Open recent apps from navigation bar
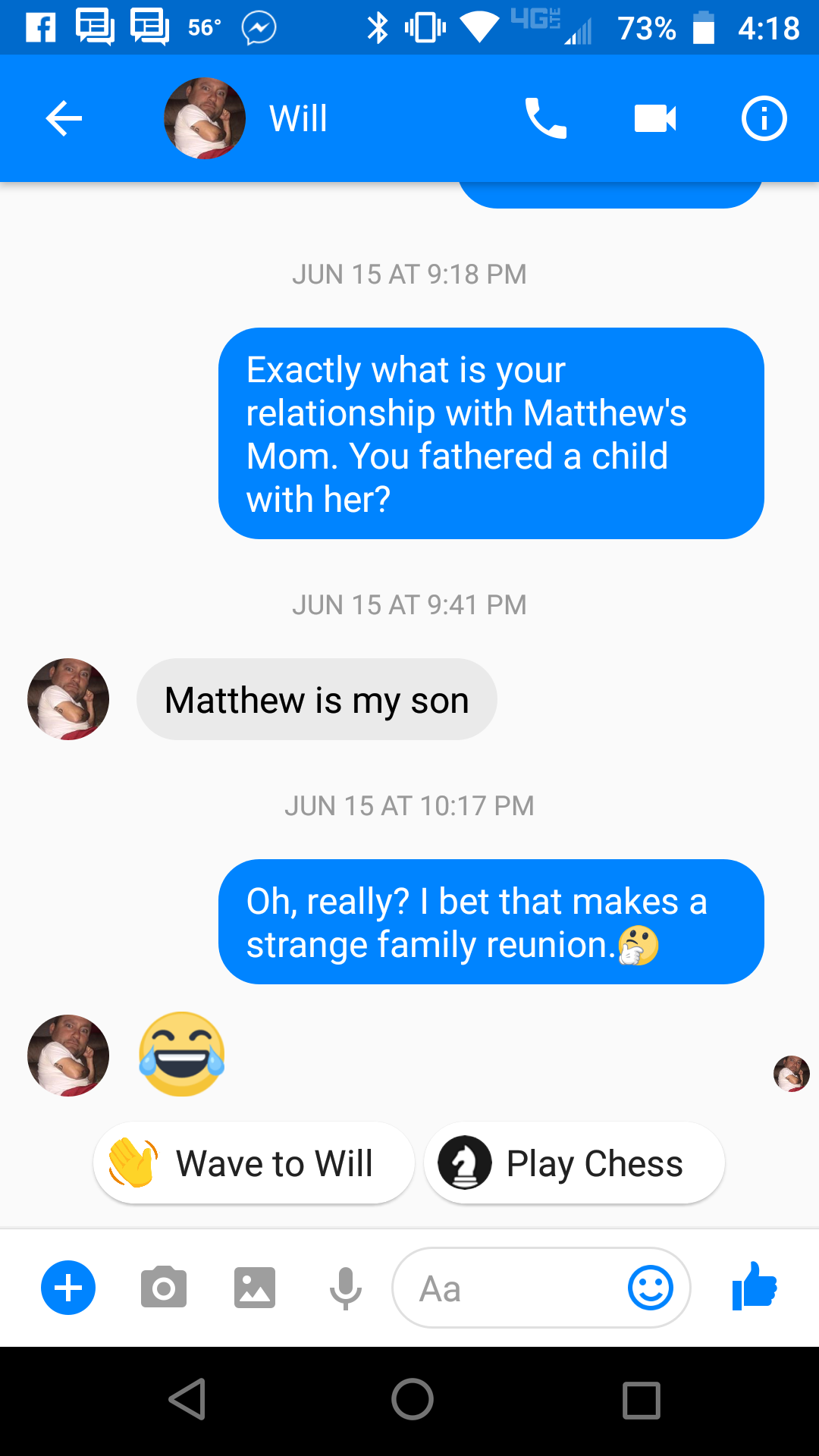 pyautogui.click(x=642, y=1399)
